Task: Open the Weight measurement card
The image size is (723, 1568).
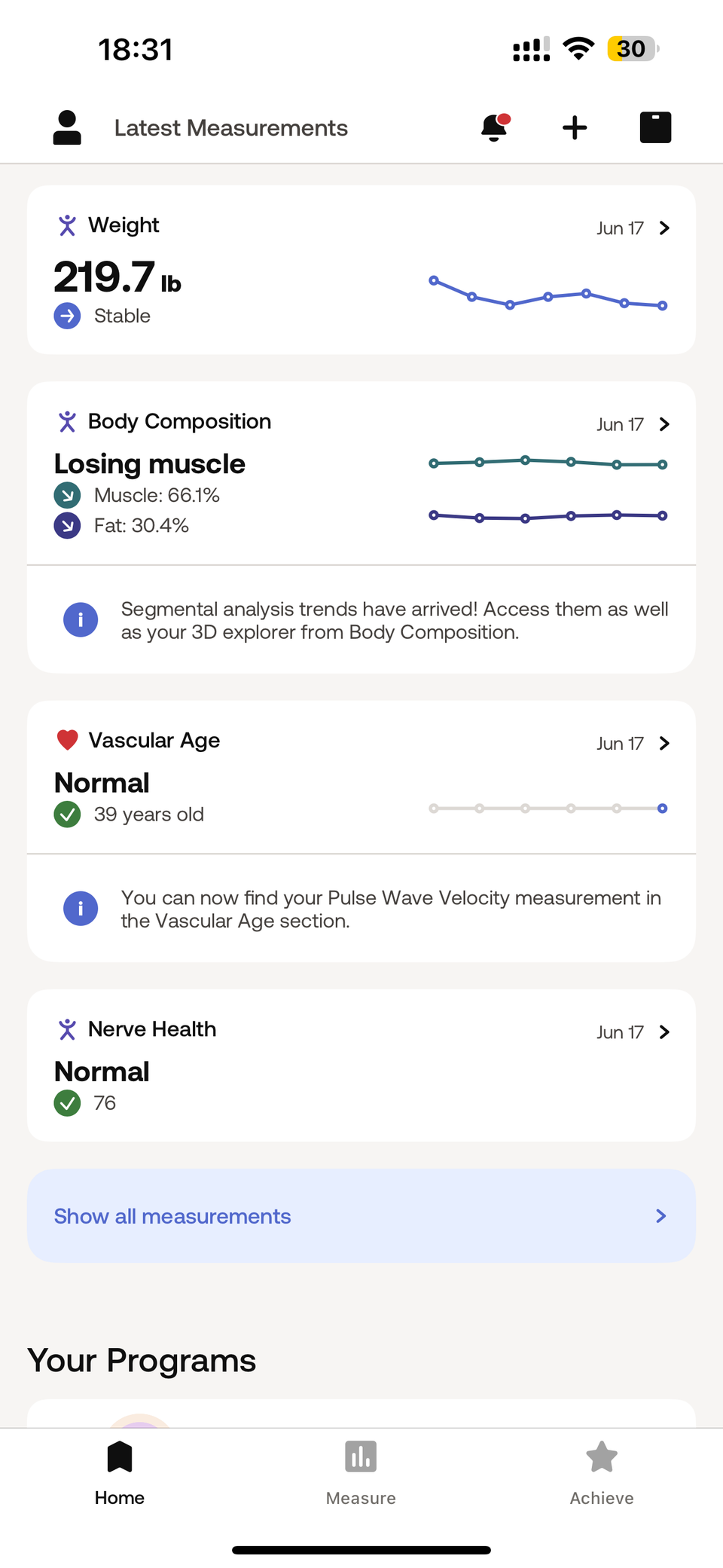Action: click(x=361, y=270)
